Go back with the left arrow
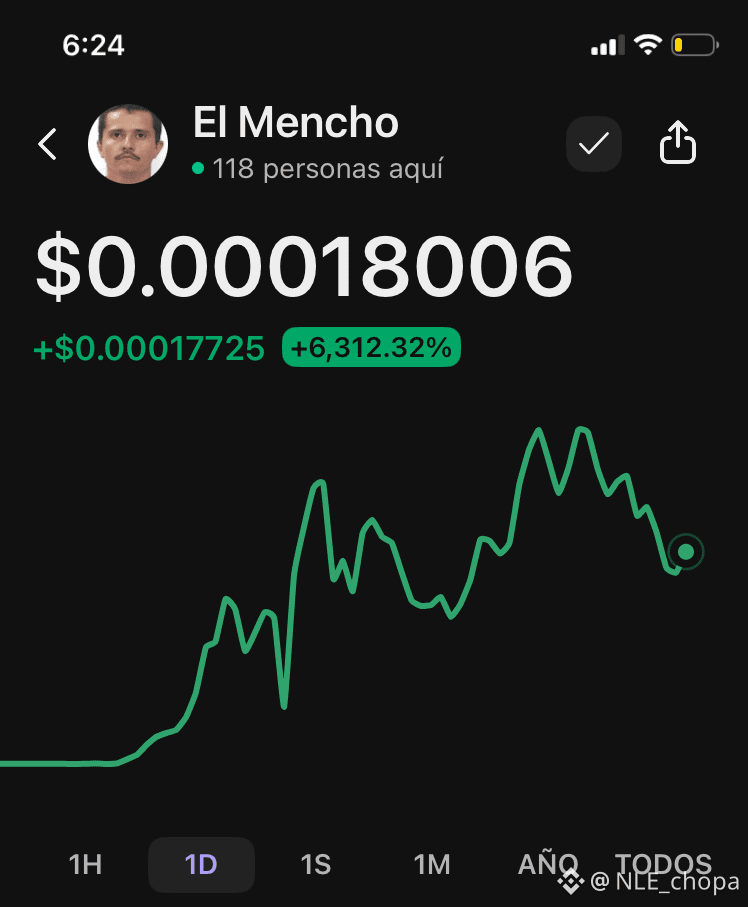748x907 pixels. 47,144
